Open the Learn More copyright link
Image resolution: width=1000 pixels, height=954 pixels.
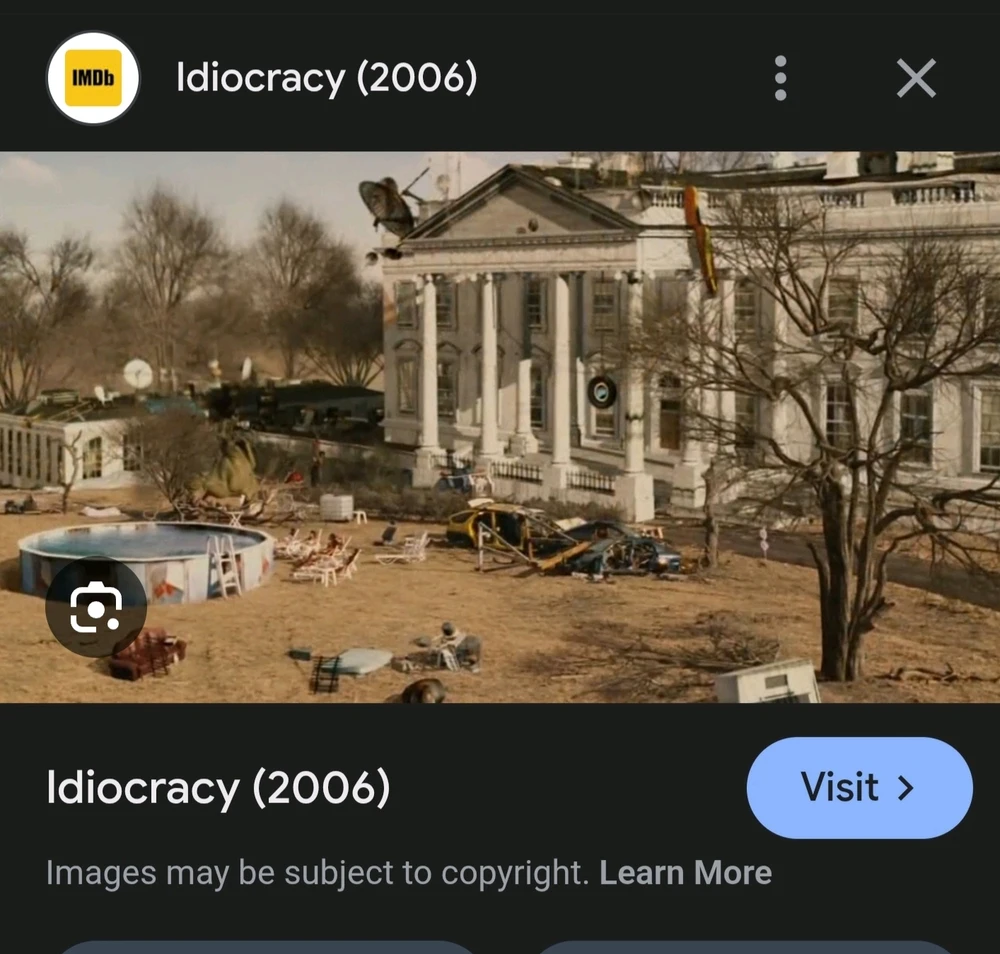tap(685, 873)
